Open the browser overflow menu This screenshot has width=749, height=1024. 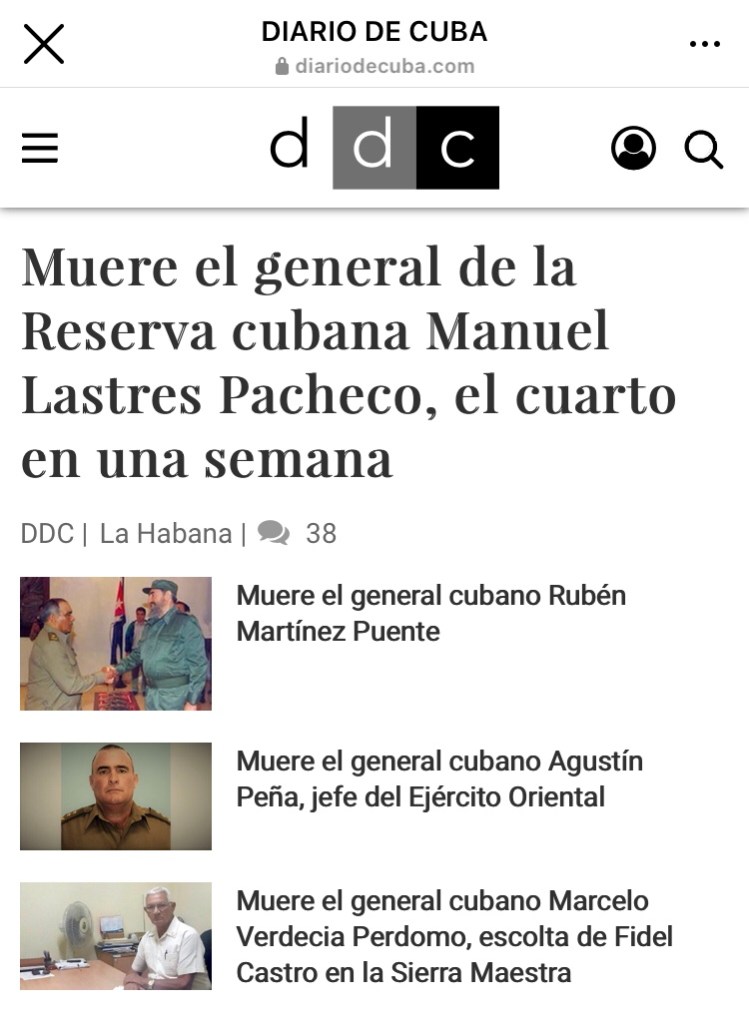click(x=705, y=44)
